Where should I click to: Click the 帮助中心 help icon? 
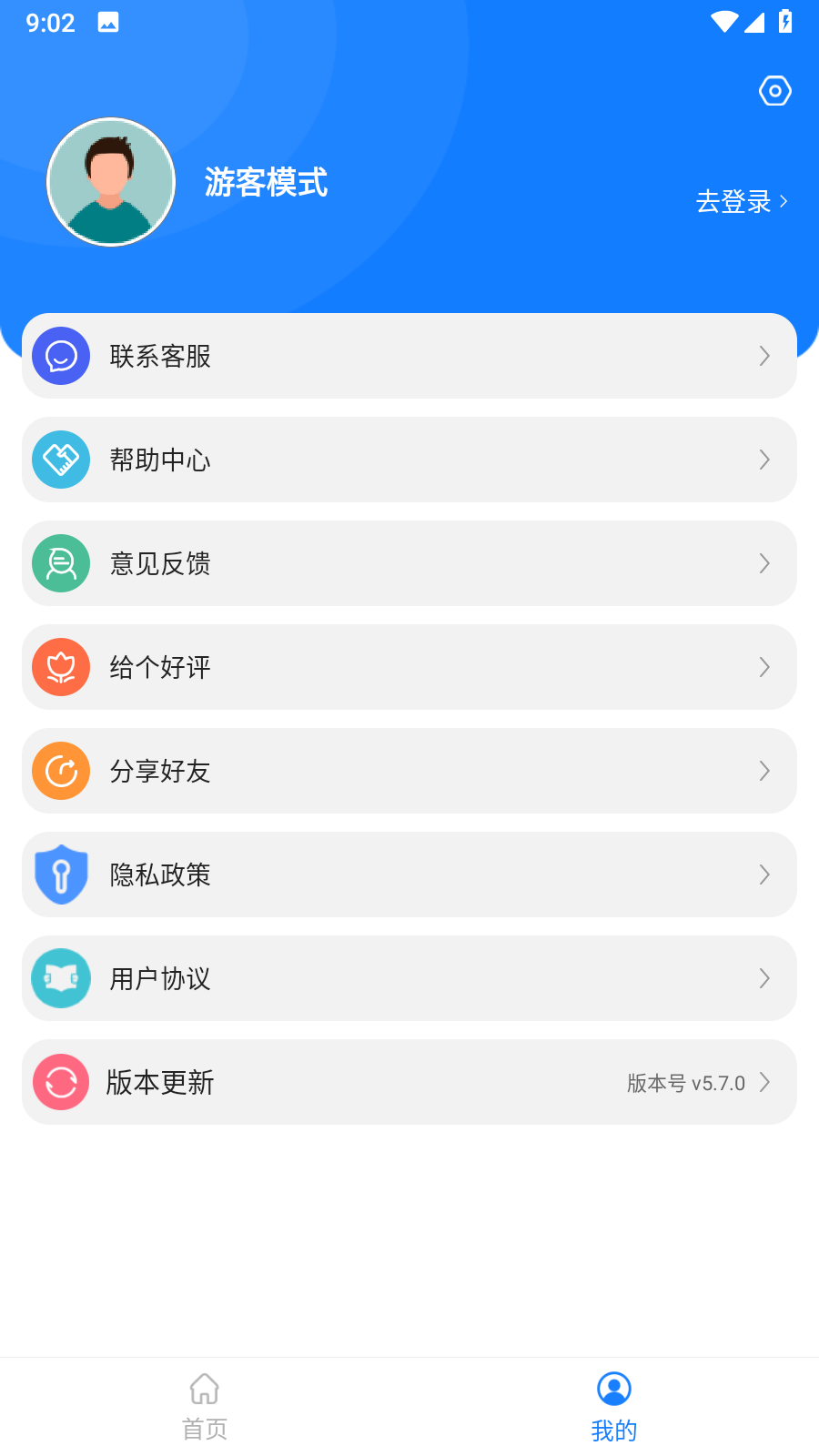pyautogui.click(x=60, y=460)
